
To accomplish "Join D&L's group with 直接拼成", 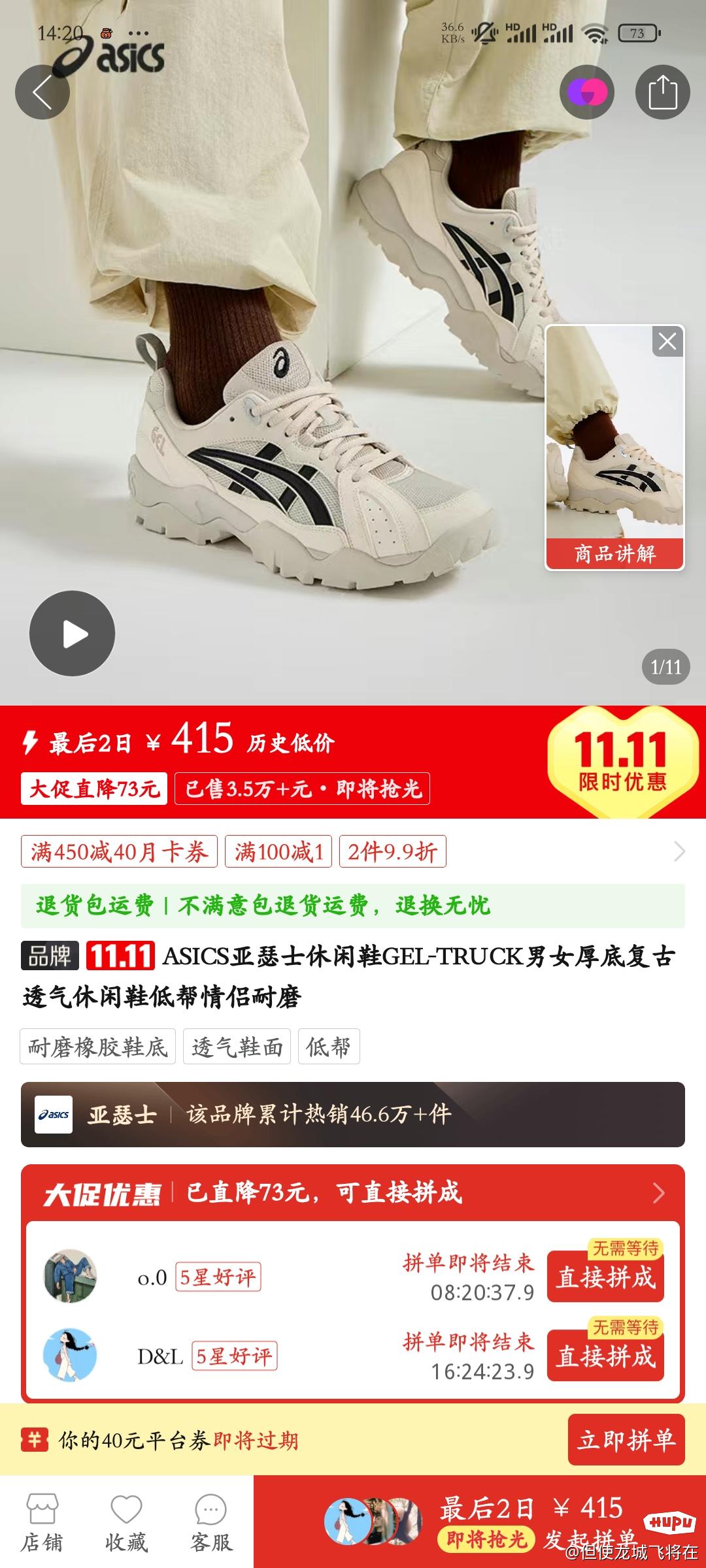I will (x=605, y=1356).
